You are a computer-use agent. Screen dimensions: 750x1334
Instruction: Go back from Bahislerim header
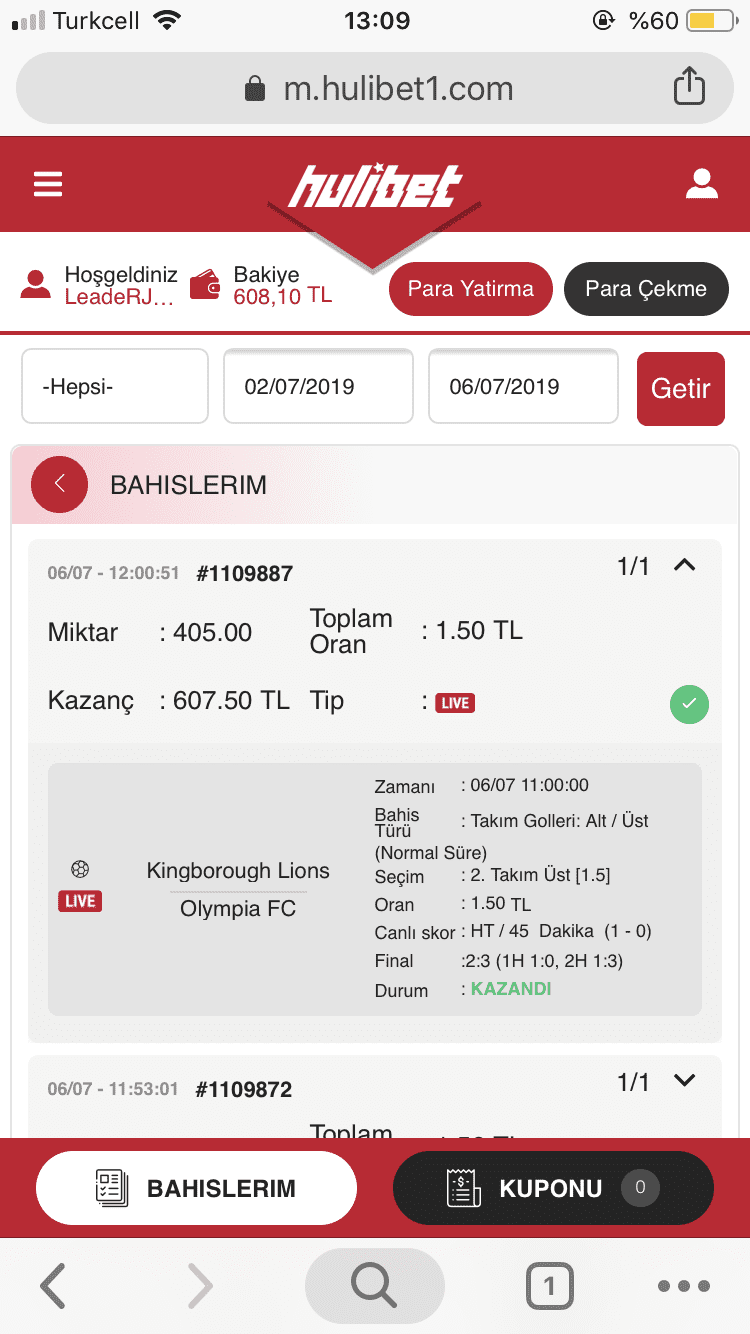tap(60, 484)
